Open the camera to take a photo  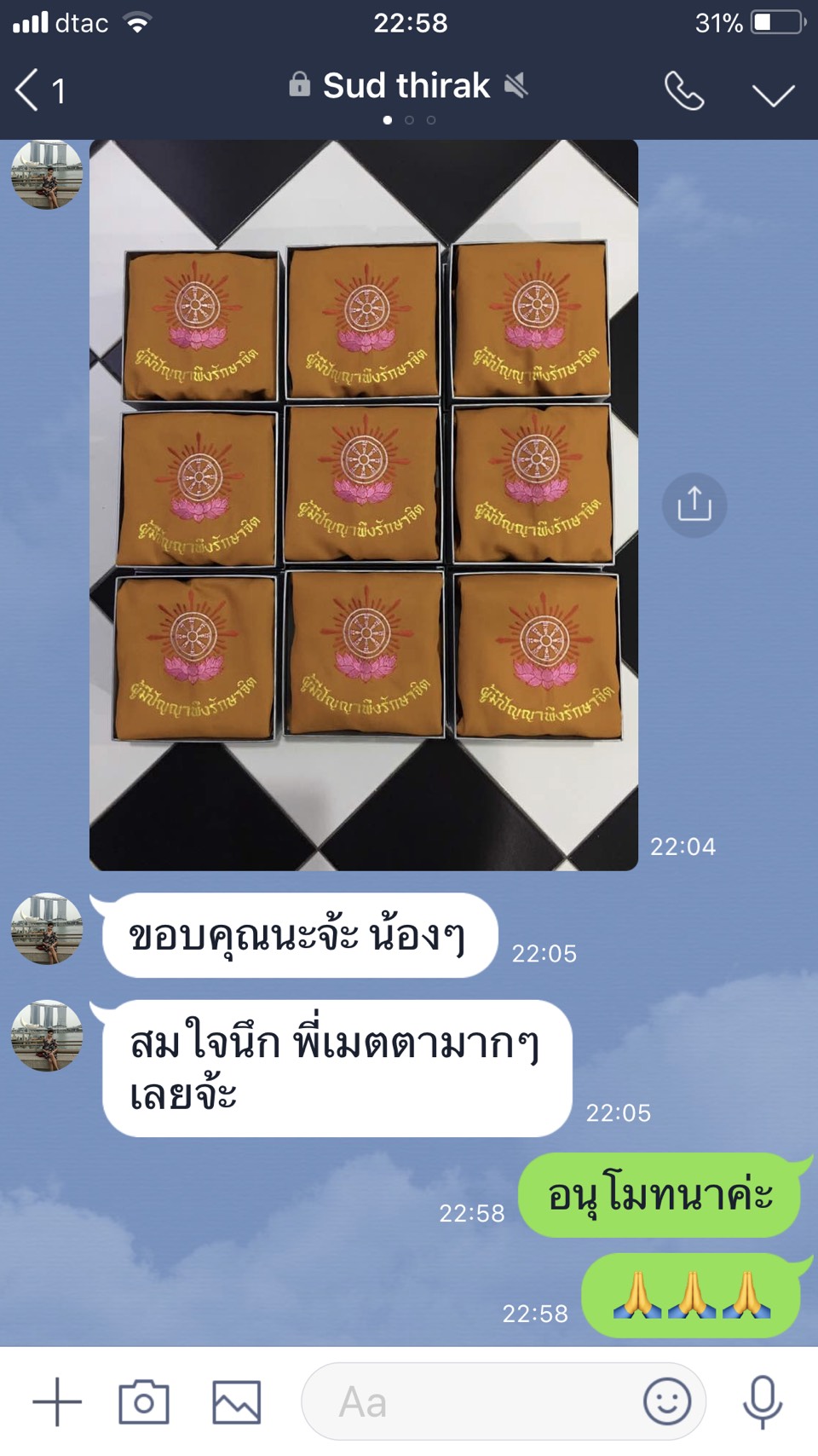click(144, 1401)
